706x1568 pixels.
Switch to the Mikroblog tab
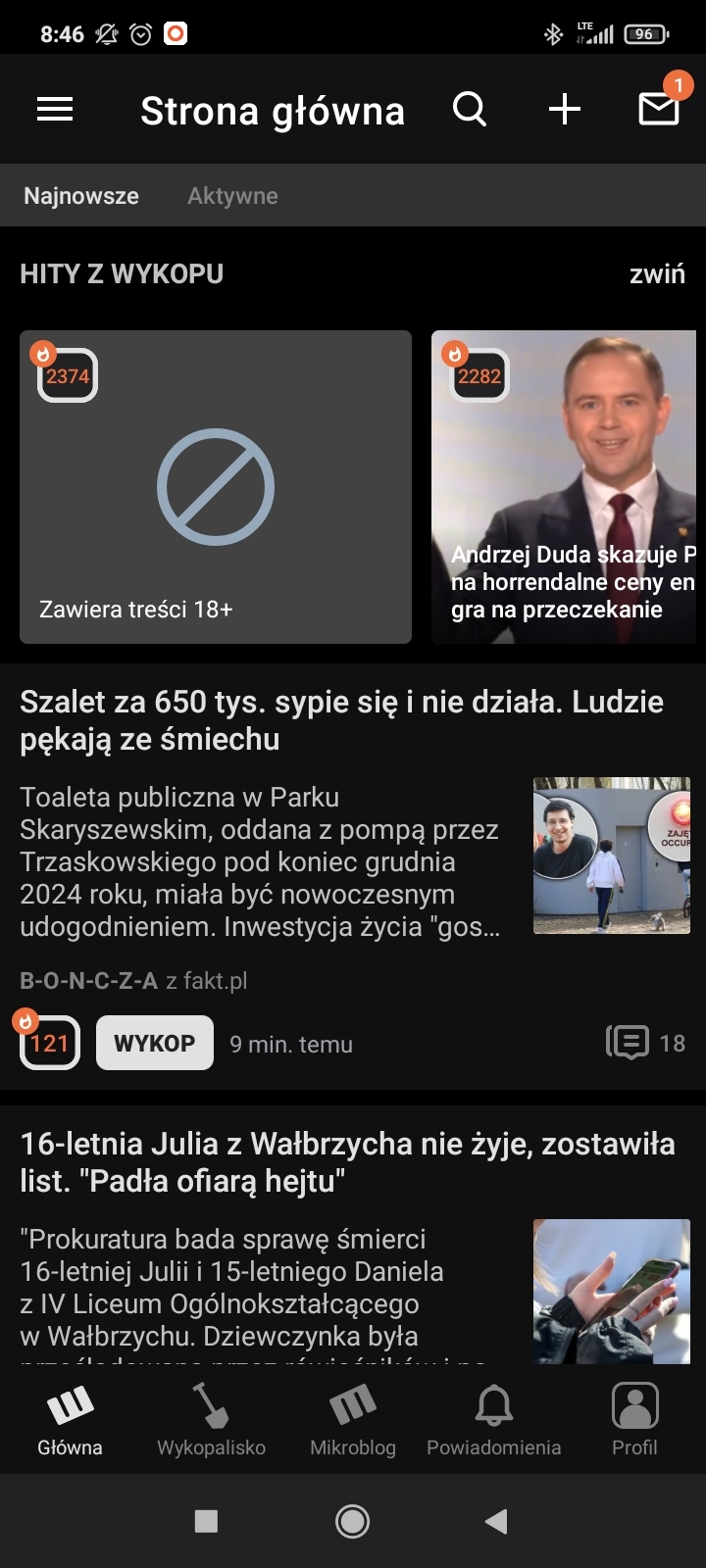click(353, 1421)
